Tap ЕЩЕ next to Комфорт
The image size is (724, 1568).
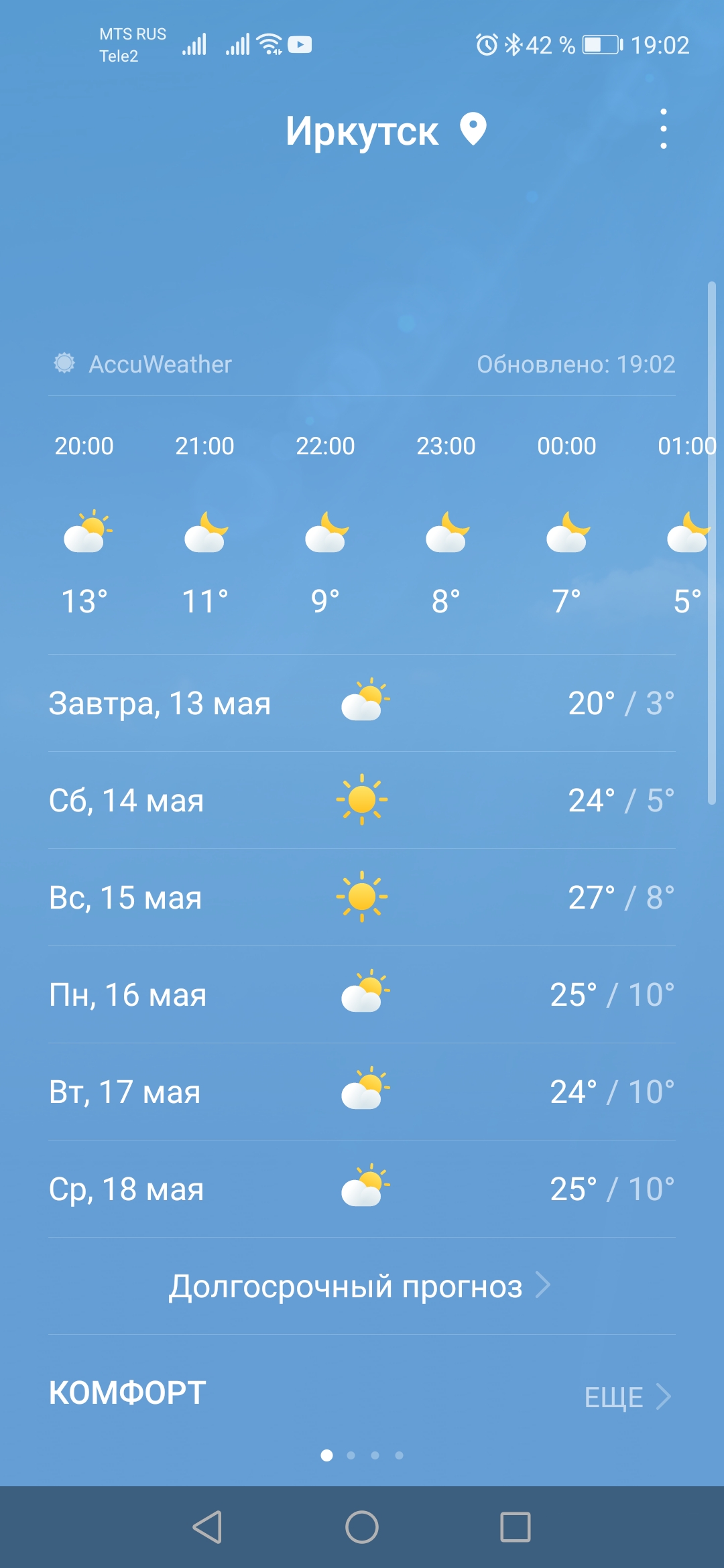627,1397
